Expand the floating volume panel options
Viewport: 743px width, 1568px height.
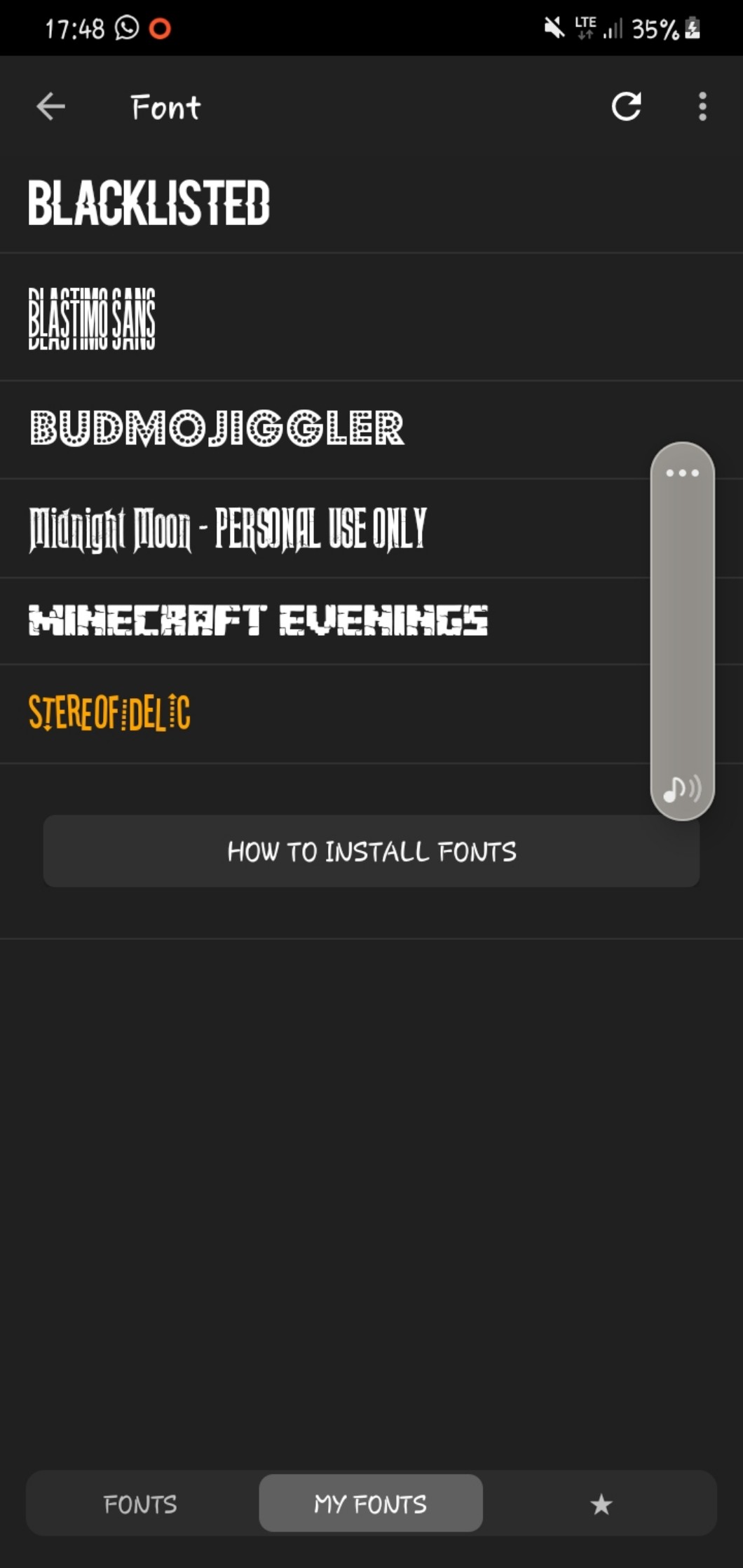pos(682,473)
